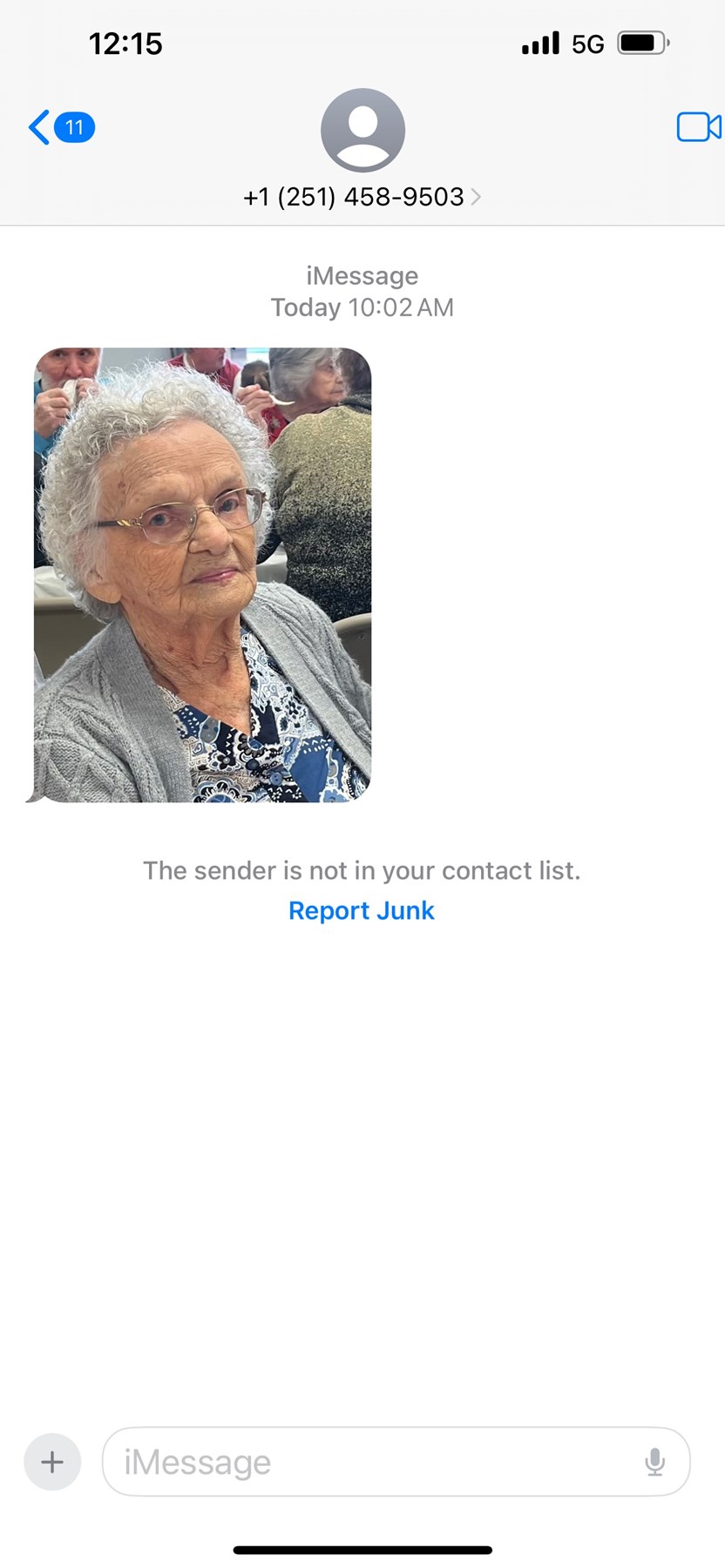Viewport: 725px width, 1568px height.
Task: Open details for +1 (251) 458-9503
Action: (x=352, y=197)
